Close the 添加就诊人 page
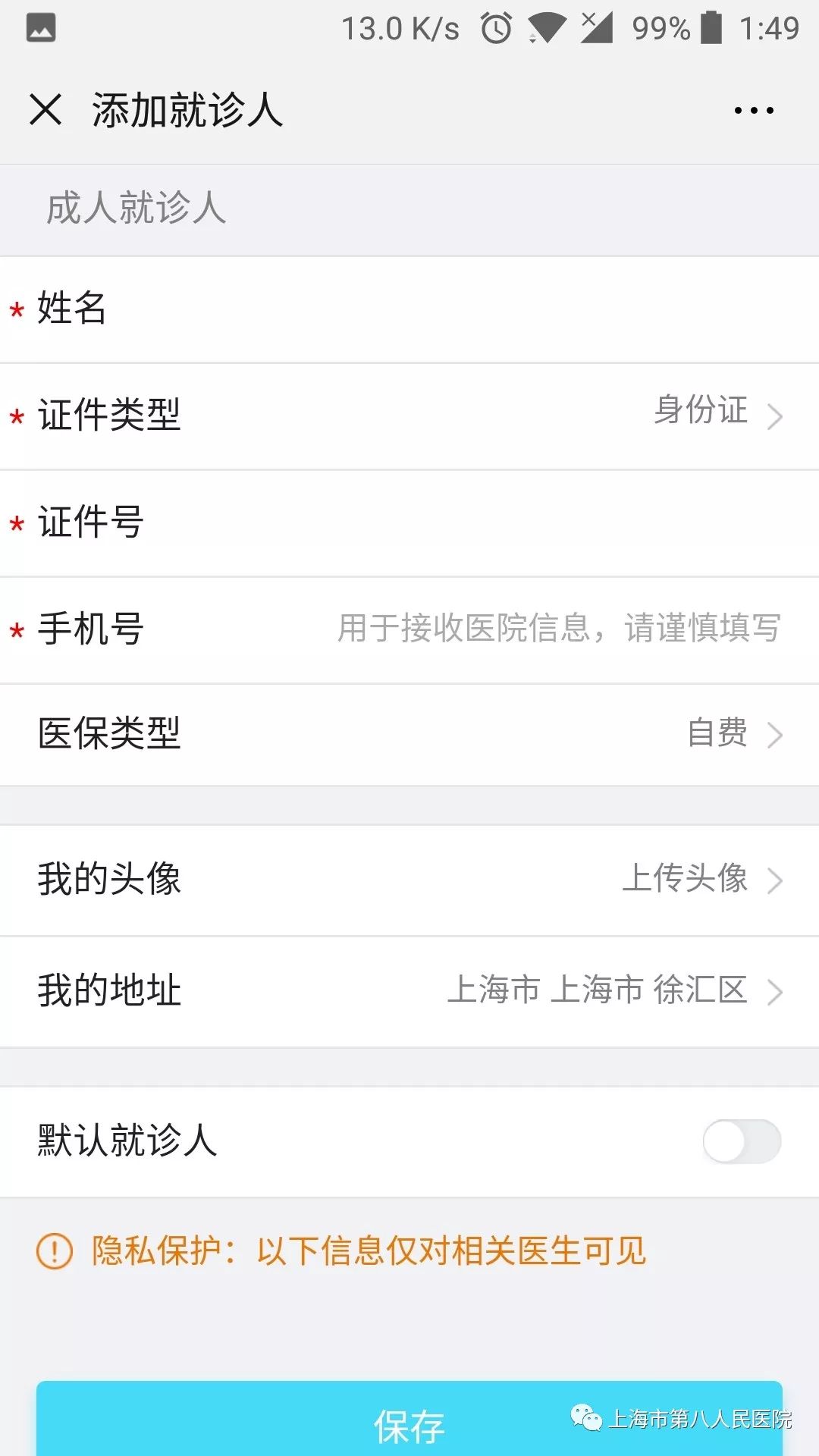This screenshot has height=1456, width=819. tap(45, 109)
